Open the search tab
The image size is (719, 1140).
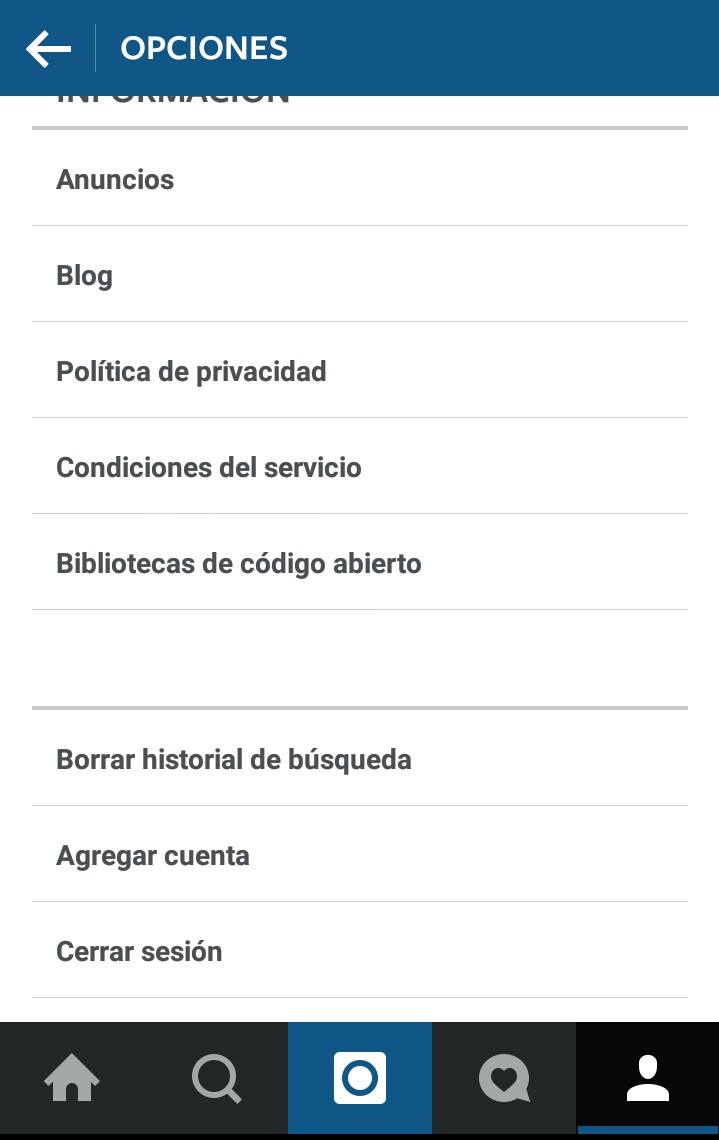(216, 1080)
